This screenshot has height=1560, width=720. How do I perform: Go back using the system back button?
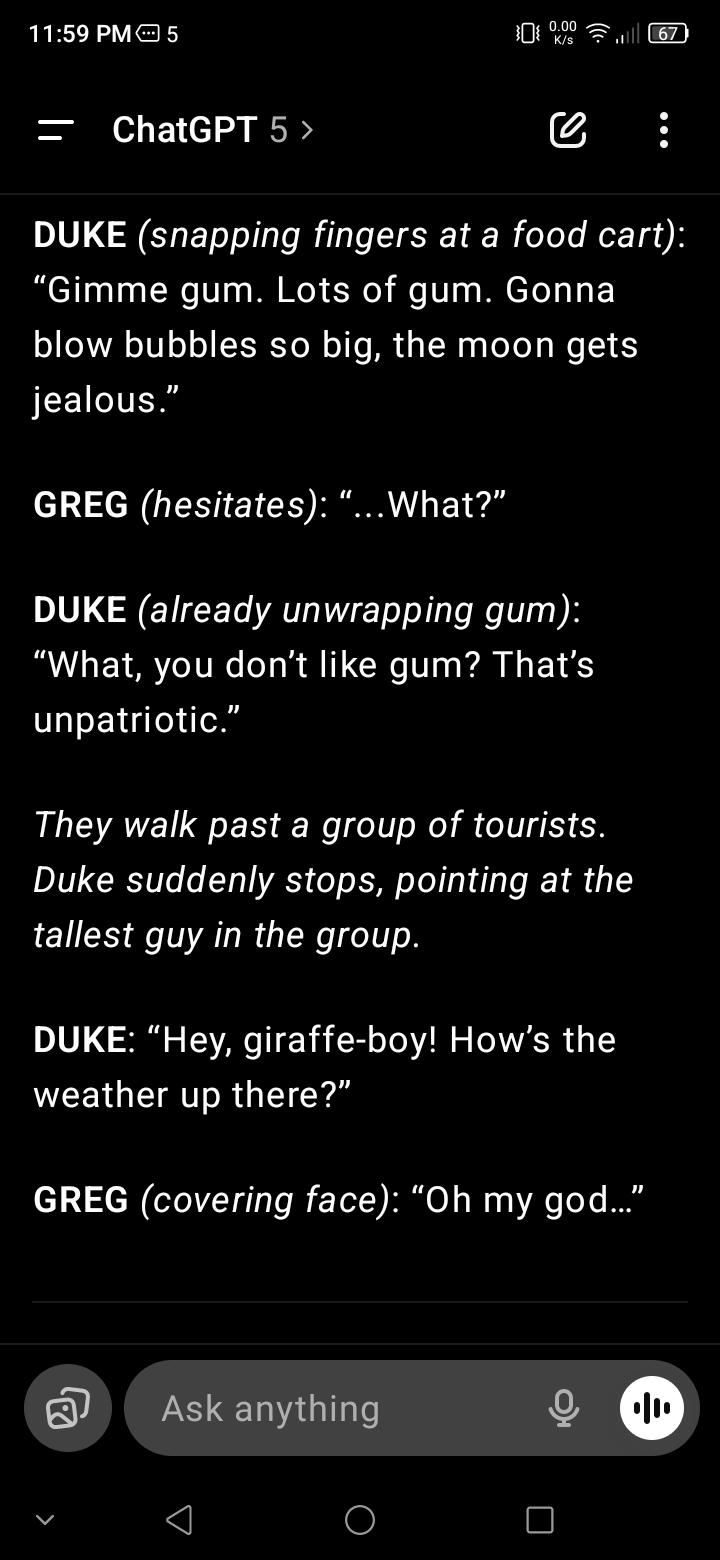(179, 1519)
